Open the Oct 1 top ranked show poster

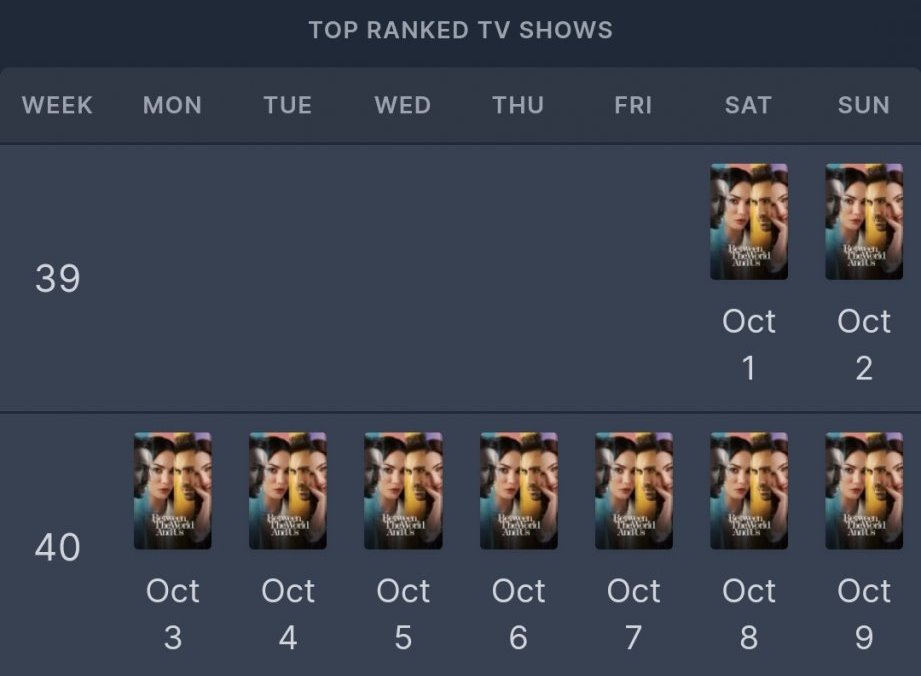pyautogui.click(x=749, y=221)
